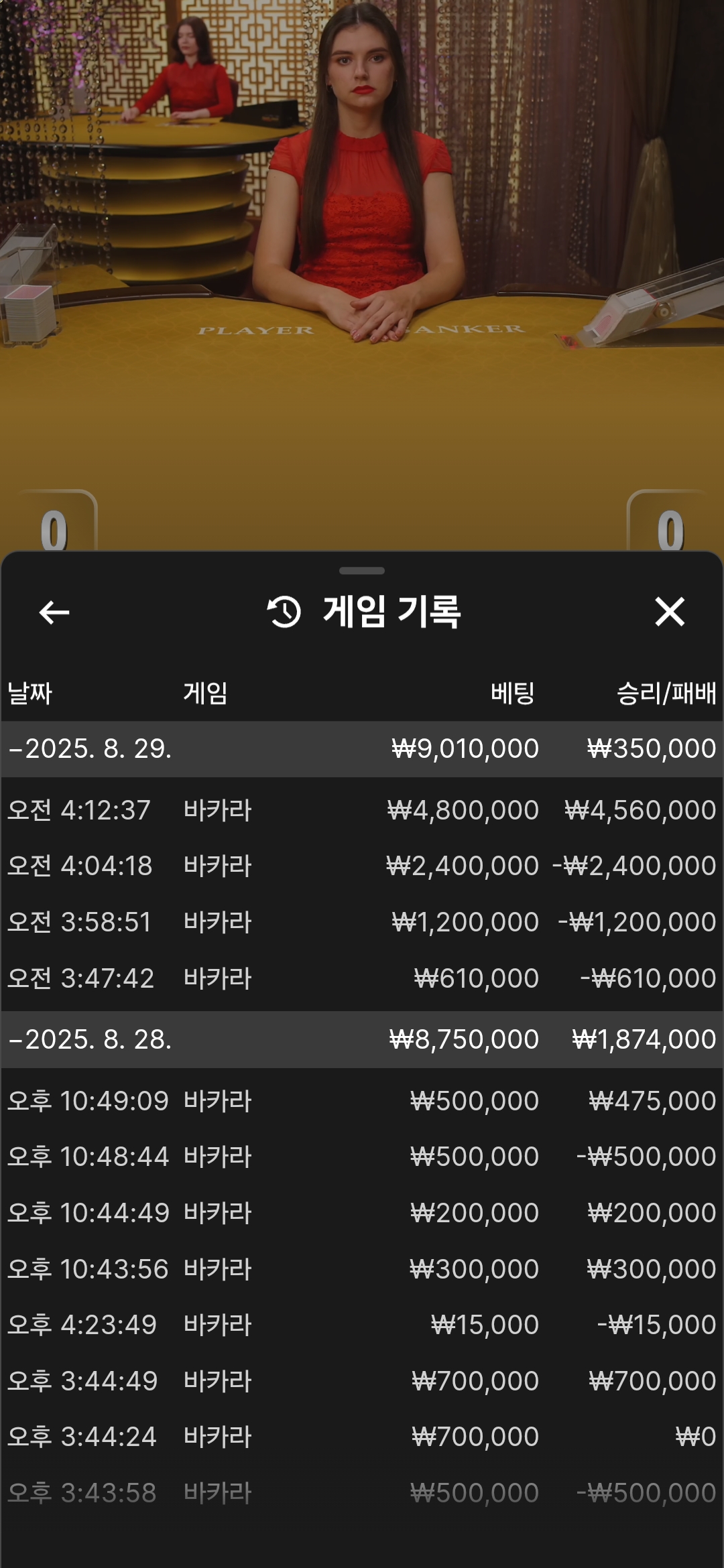Go back from the 게임 기록 panel
This screenshot has width=724, height=1568.
(x=54, y=612)
